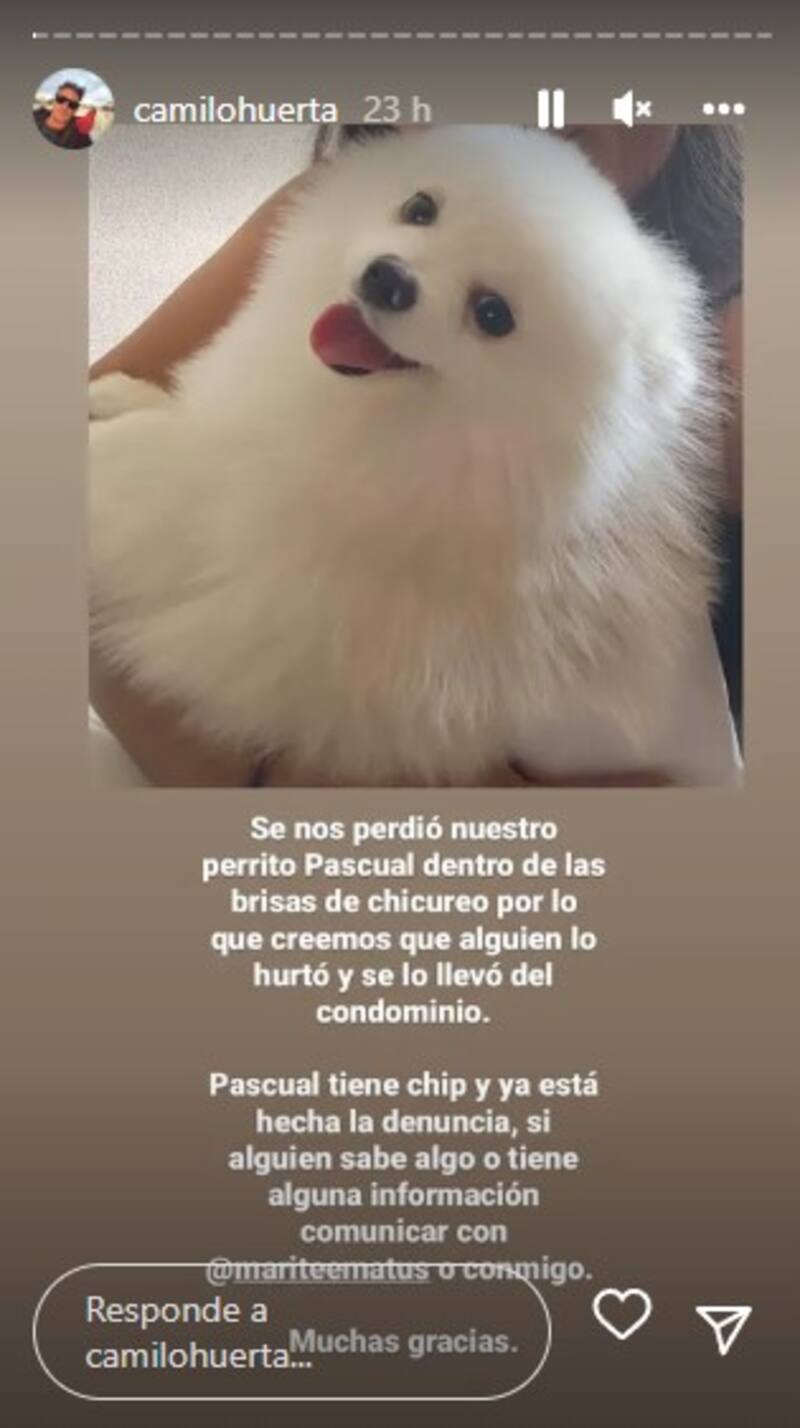800x1428 pixels.
Task: Unmute the story sound
Action: [631, 109]
